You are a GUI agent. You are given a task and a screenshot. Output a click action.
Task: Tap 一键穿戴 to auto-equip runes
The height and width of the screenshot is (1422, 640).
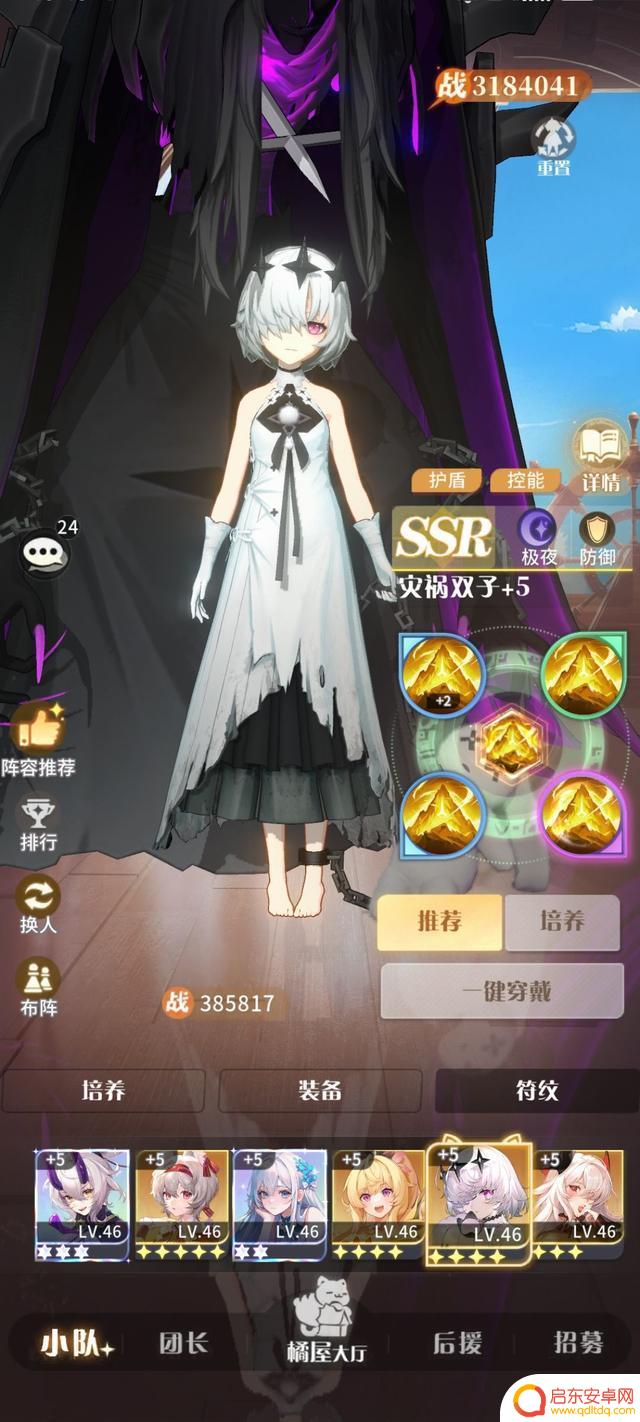[508, 992]
